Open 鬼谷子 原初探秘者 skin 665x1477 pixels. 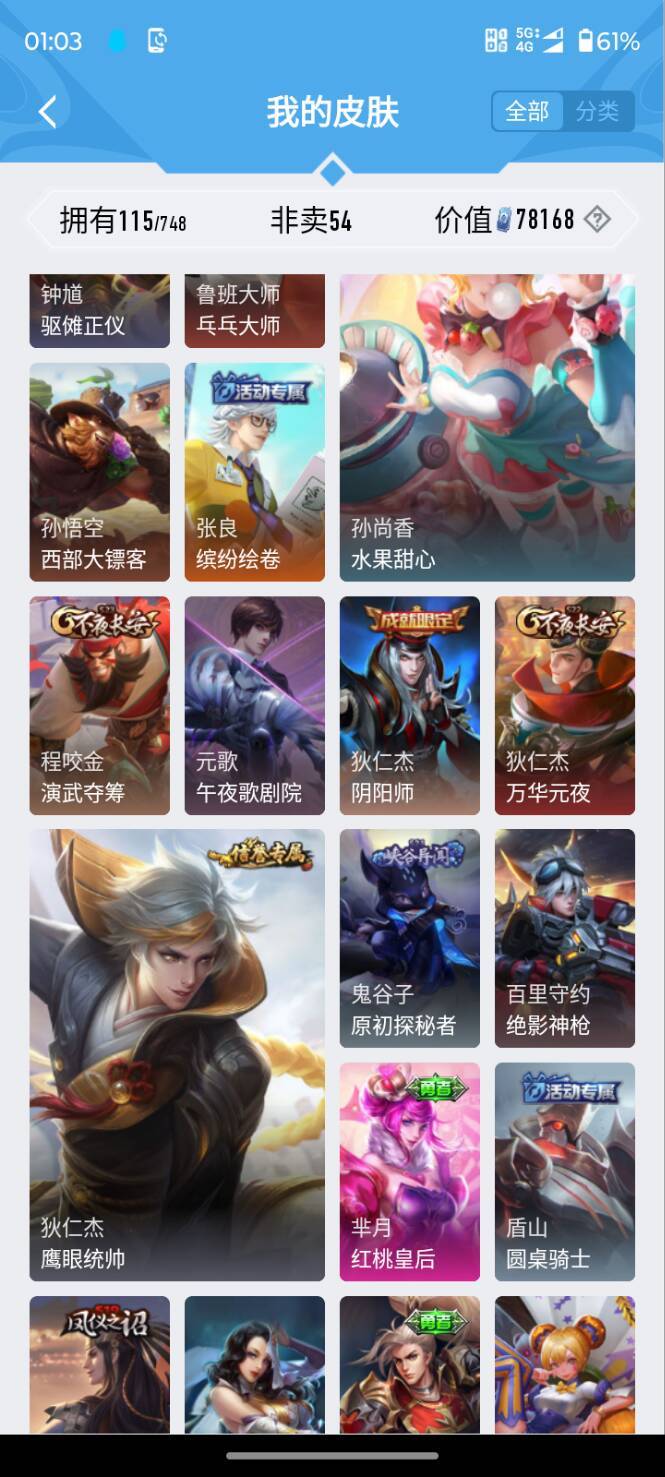(x=409, y=937)
